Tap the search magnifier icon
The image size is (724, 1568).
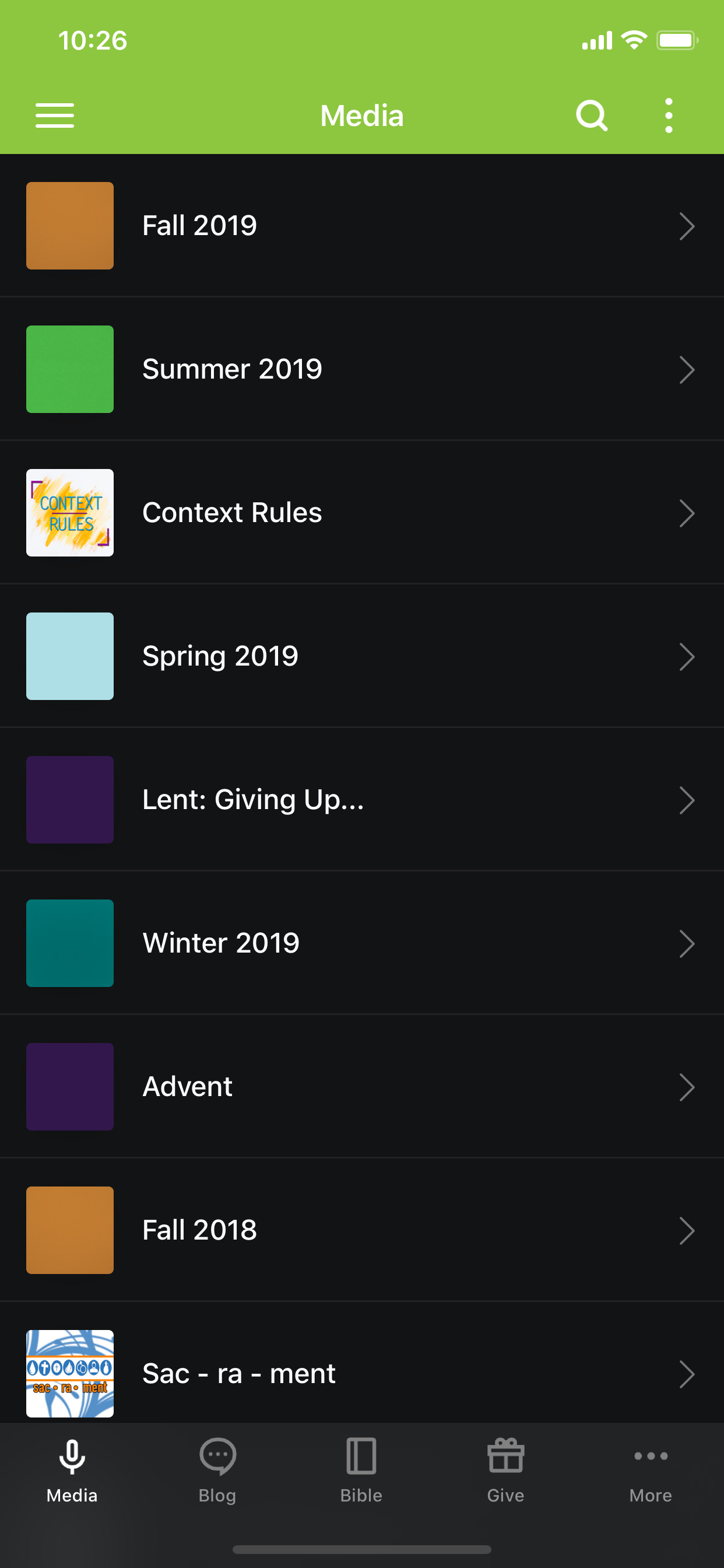(591, 115)
